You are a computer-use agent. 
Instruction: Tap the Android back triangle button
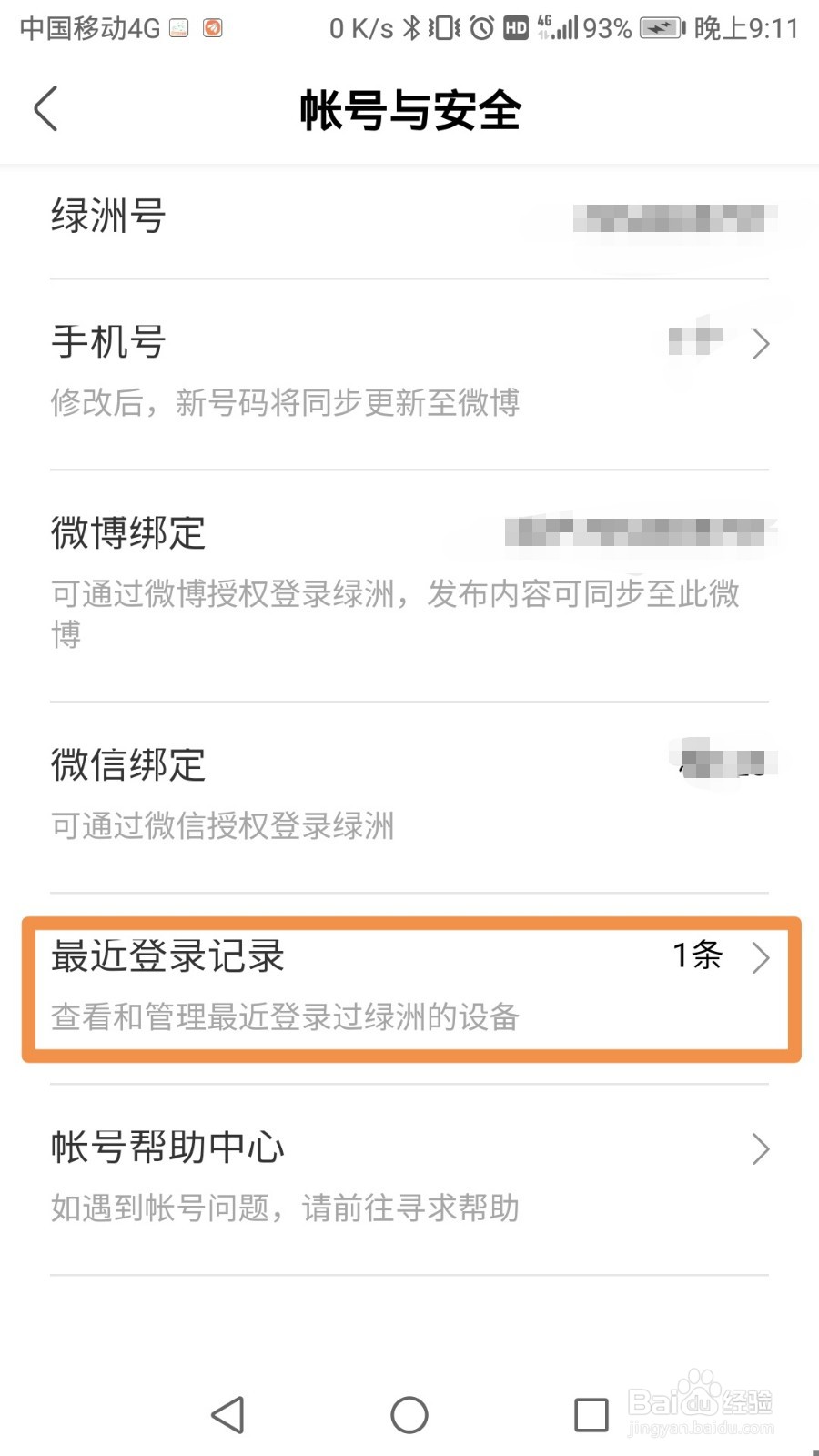point(227,1415)
